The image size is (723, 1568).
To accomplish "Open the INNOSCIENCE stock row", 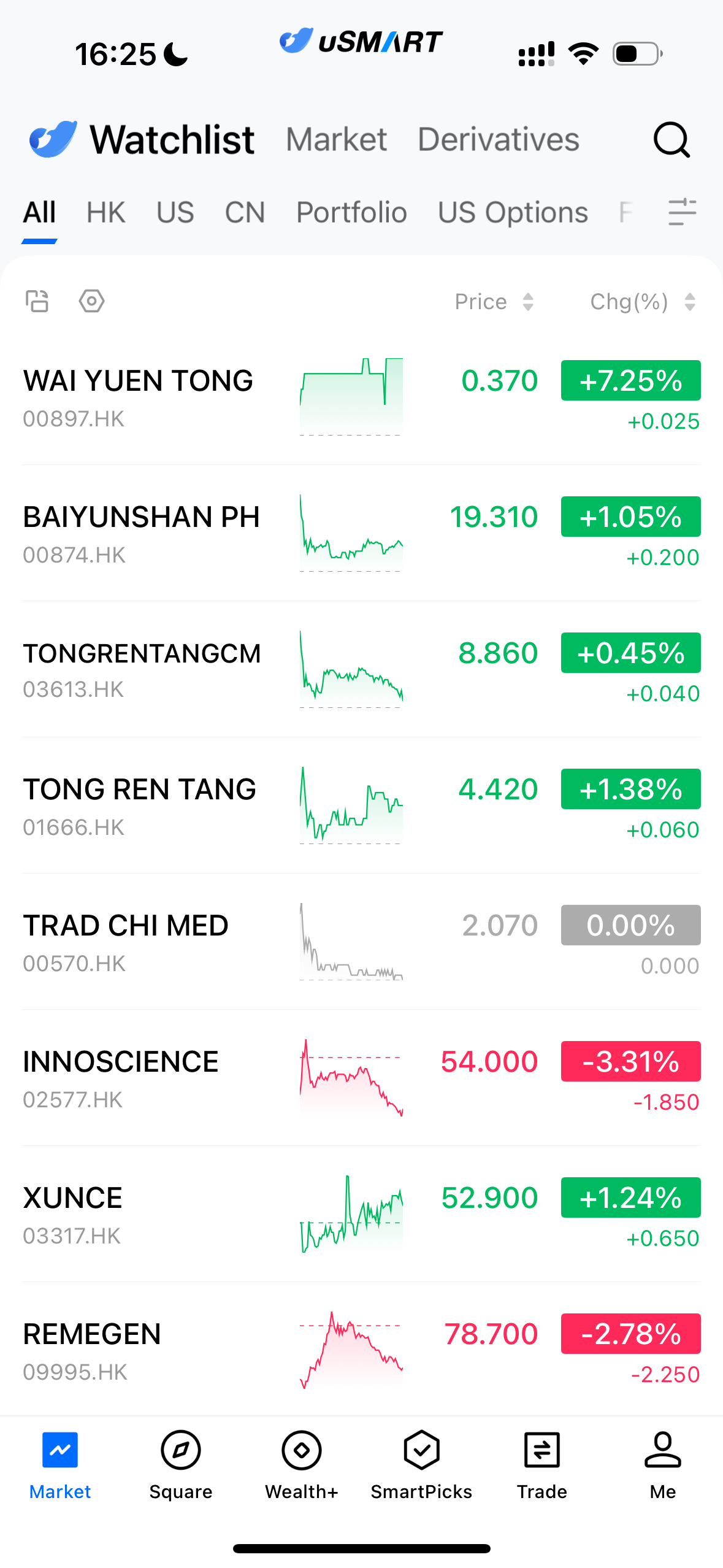I will [x=121, y=1077].
